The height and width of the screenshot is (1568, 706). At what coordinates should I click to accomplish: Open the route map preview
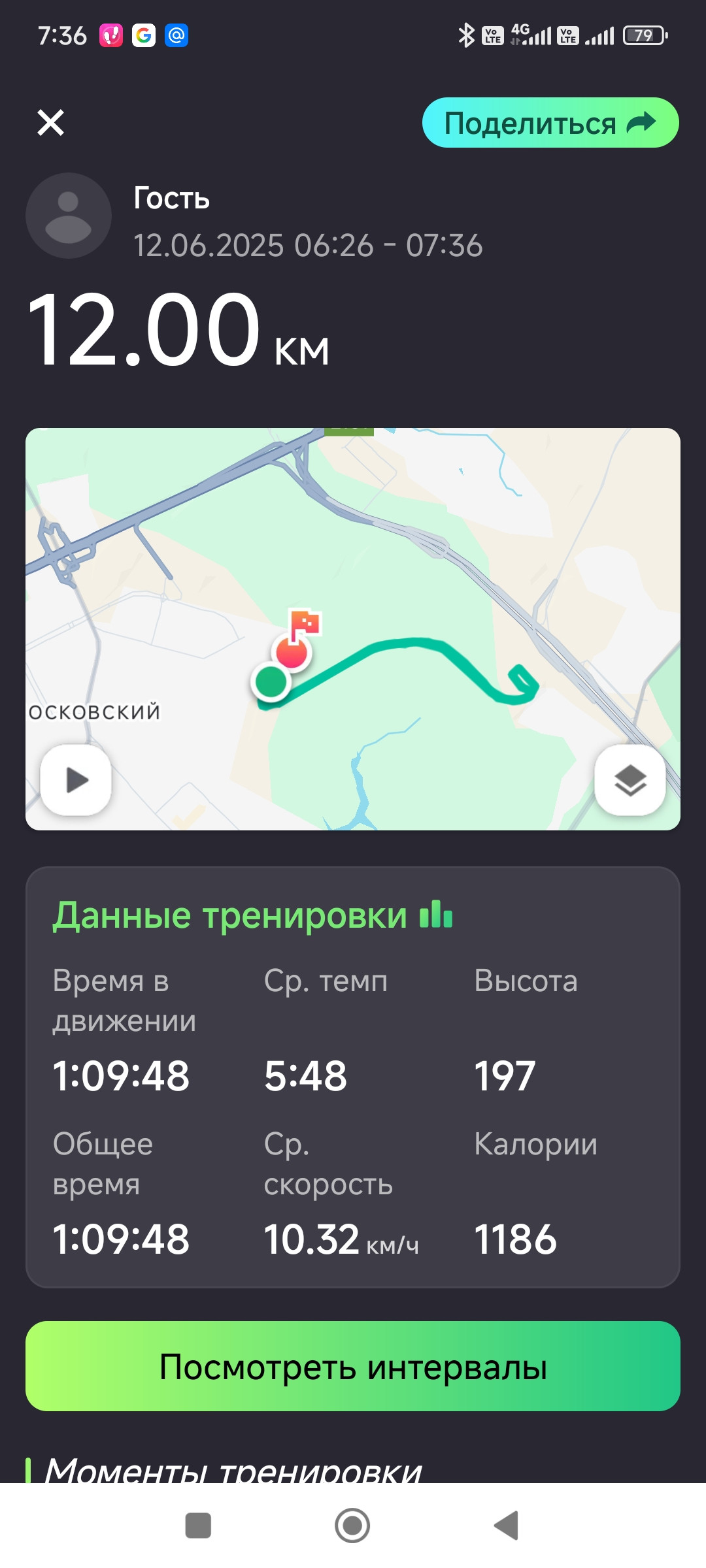point(353,629)
